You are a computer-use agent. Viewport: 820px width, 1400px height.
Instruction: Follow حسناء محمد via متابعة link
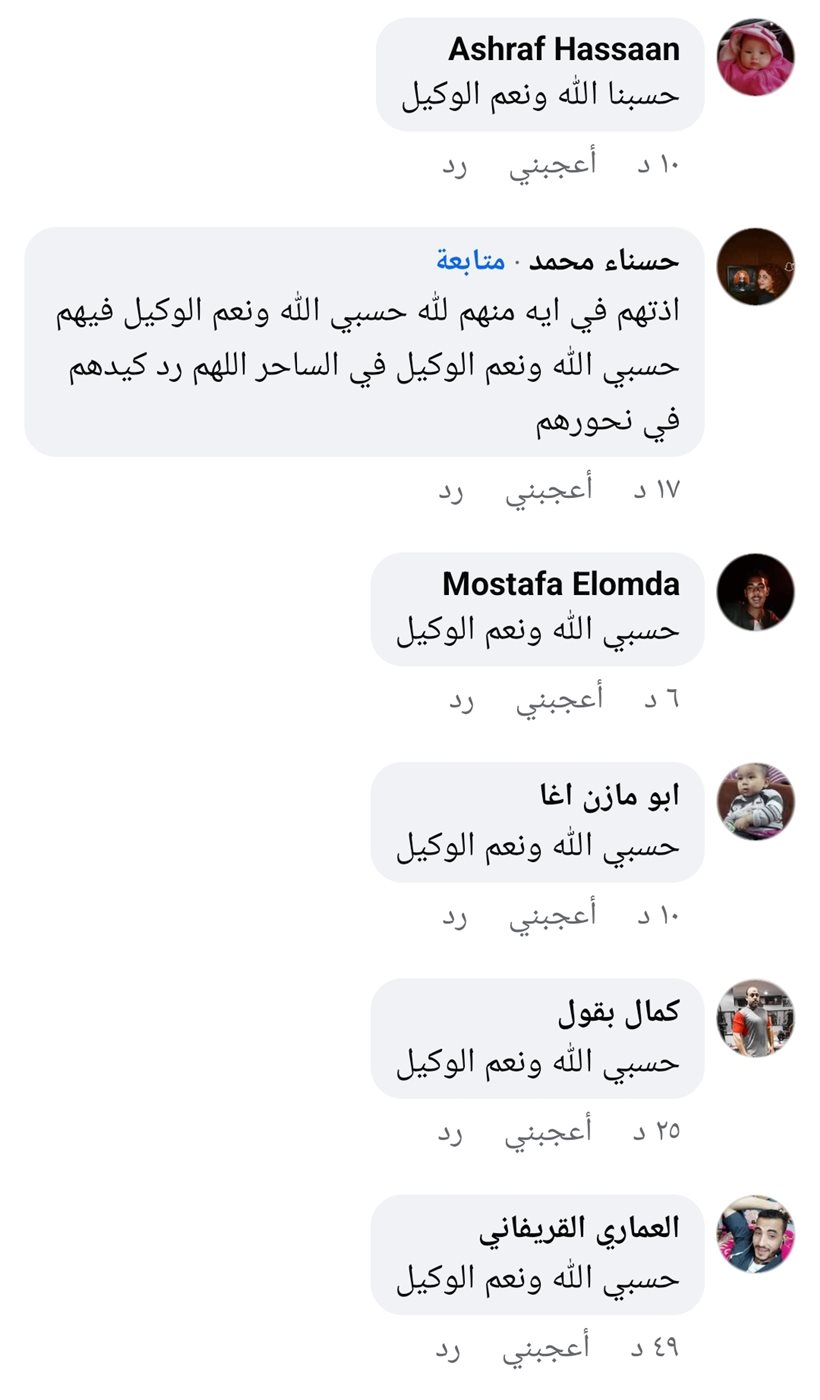click(x=470, y=262)
